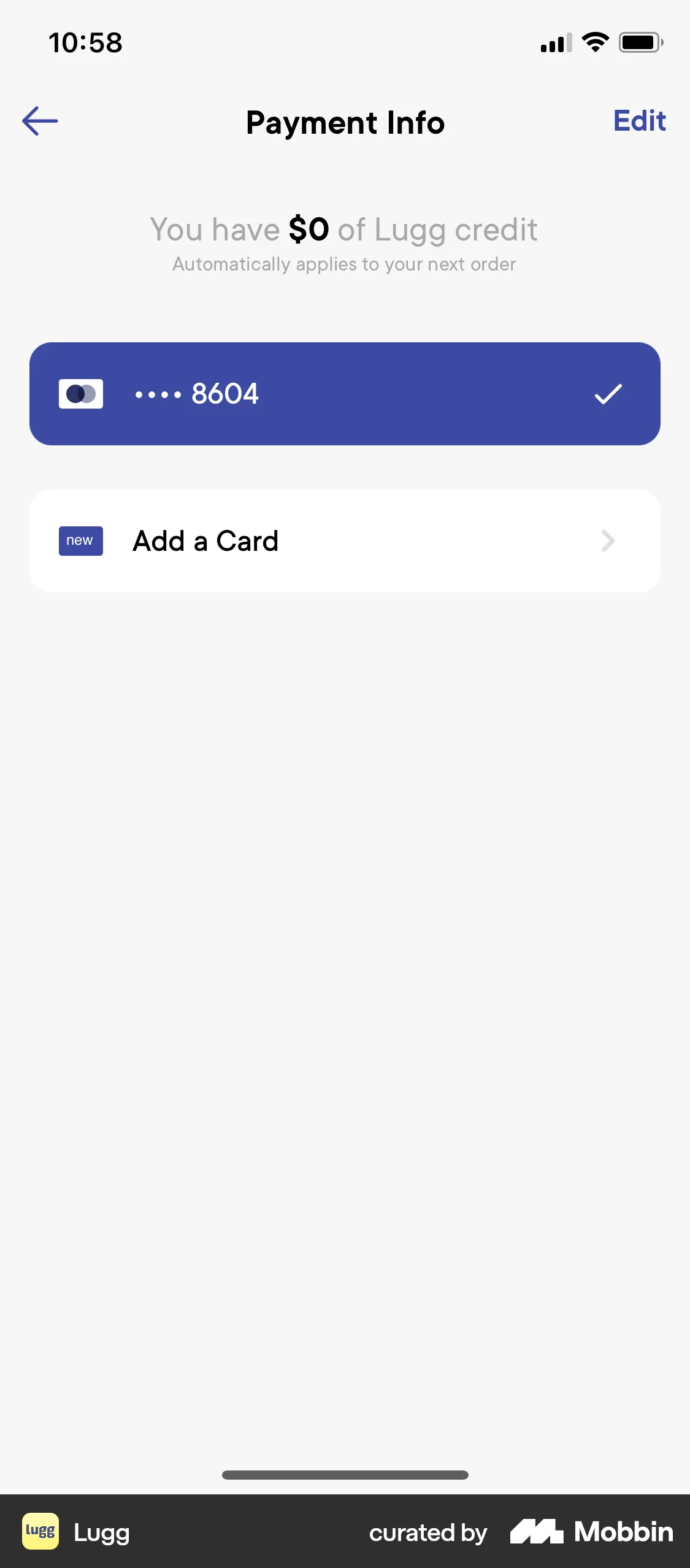Image resolution: width=690 pixels, height=1568 pixels.
Task: Select the card ending in 8604
Action: (x=345, y=393)
